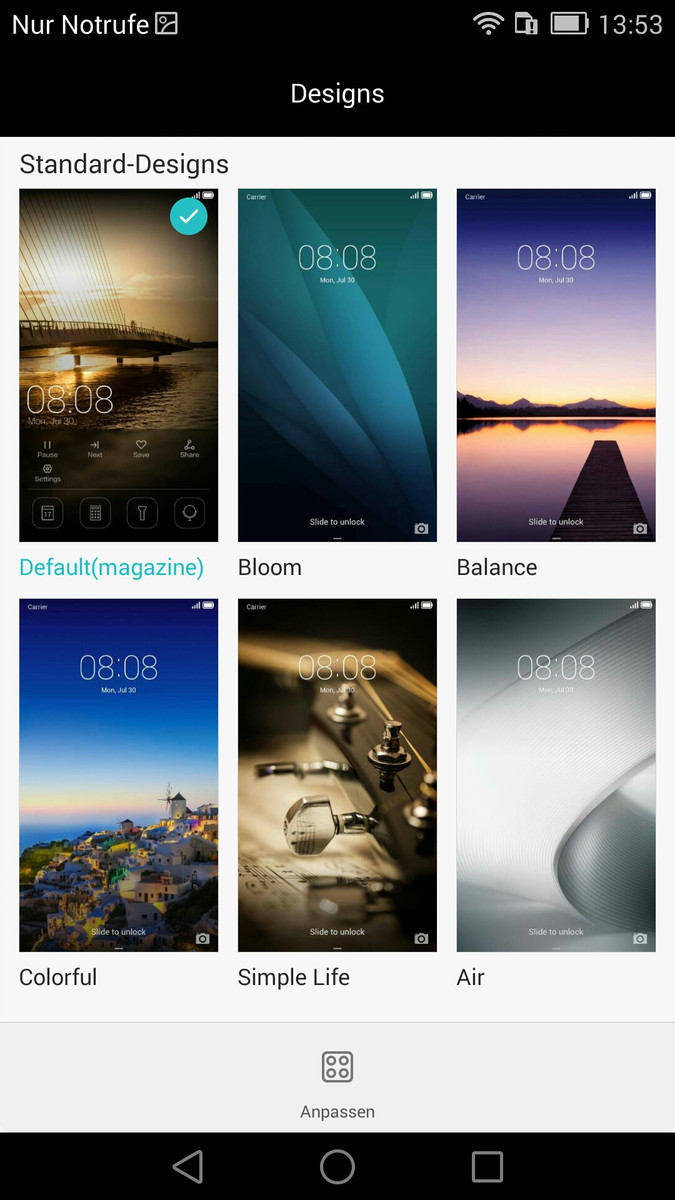Viewport: 675px width, 1200px height.
Task: Select the Default(magazine) design
Action: tap(118, 365)
